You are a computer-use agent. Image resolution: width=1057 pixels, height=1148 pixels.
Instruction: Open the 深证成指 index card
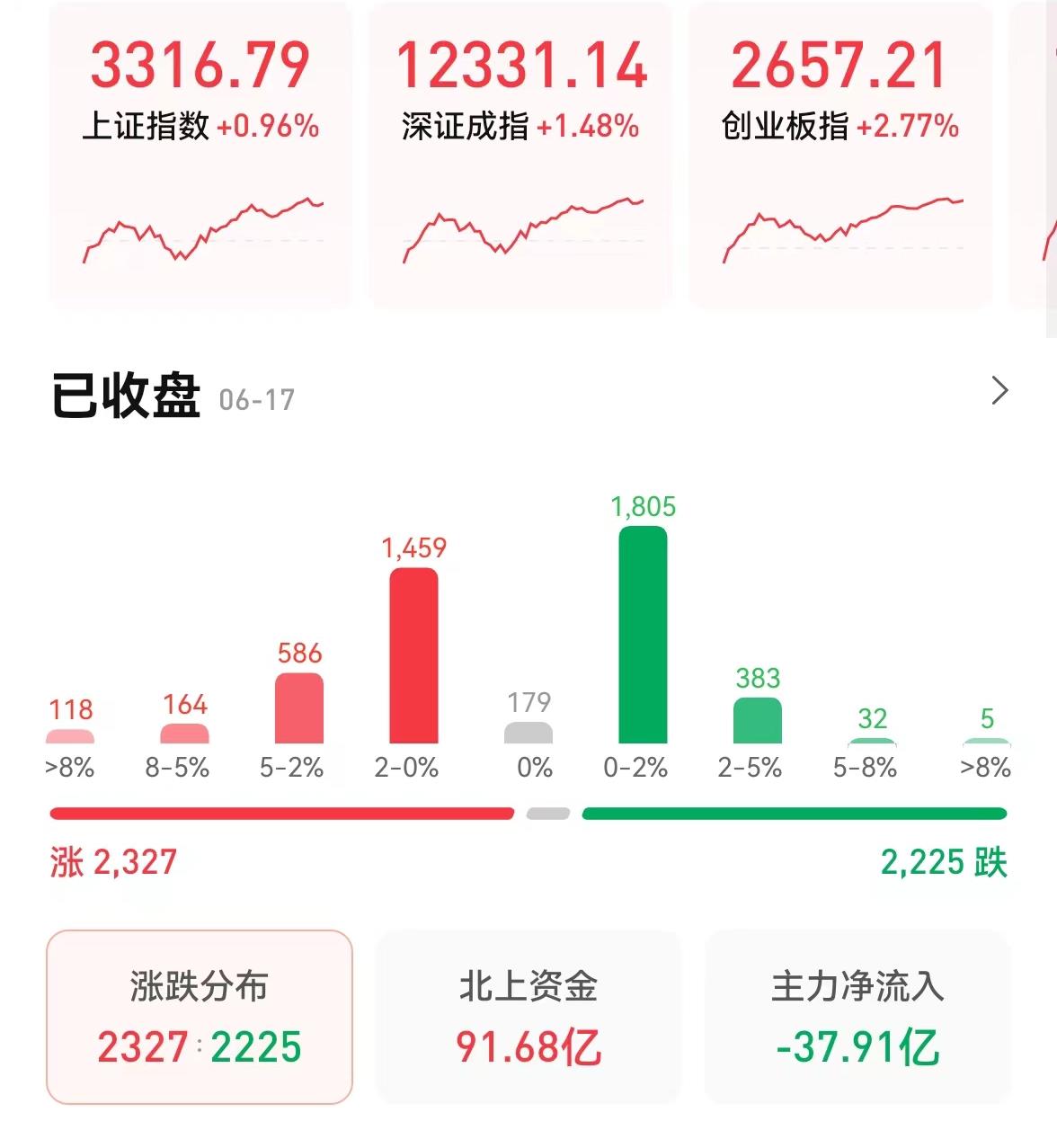[520, 153]
